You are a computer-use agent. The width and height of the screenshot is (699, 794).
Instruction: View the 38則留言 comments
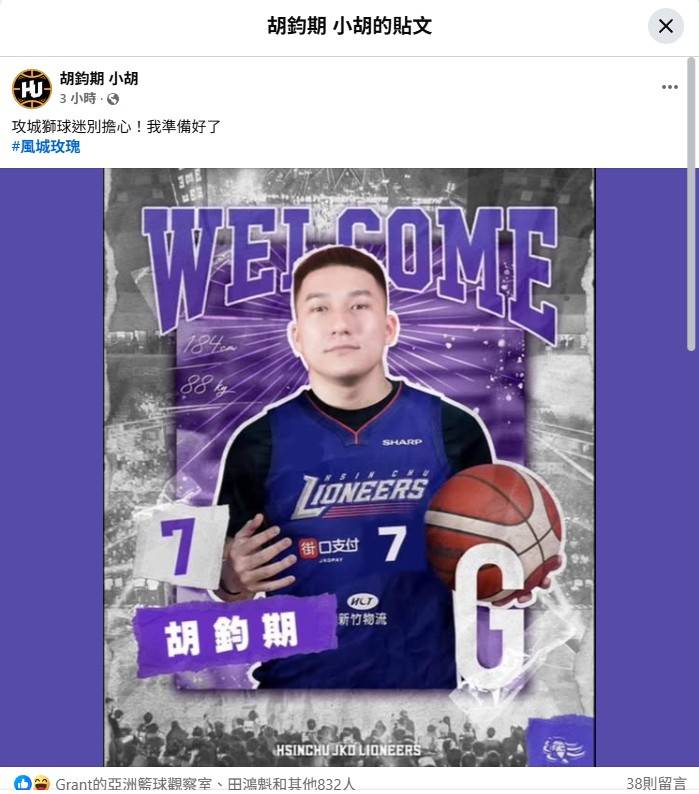pos(656,784)
